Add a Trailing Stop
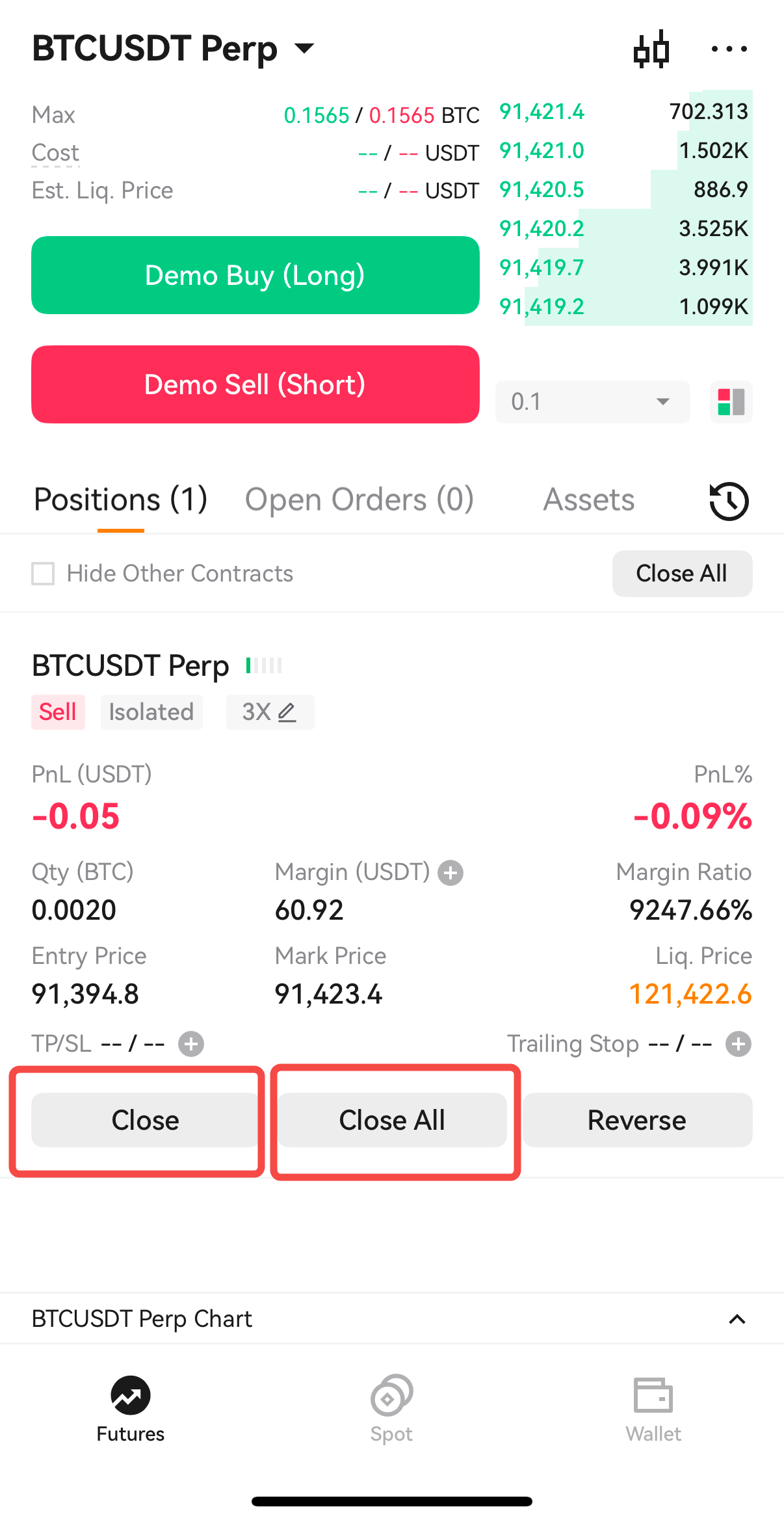This screenshot has width=784, height=1522. click(x=738, y=1044)
